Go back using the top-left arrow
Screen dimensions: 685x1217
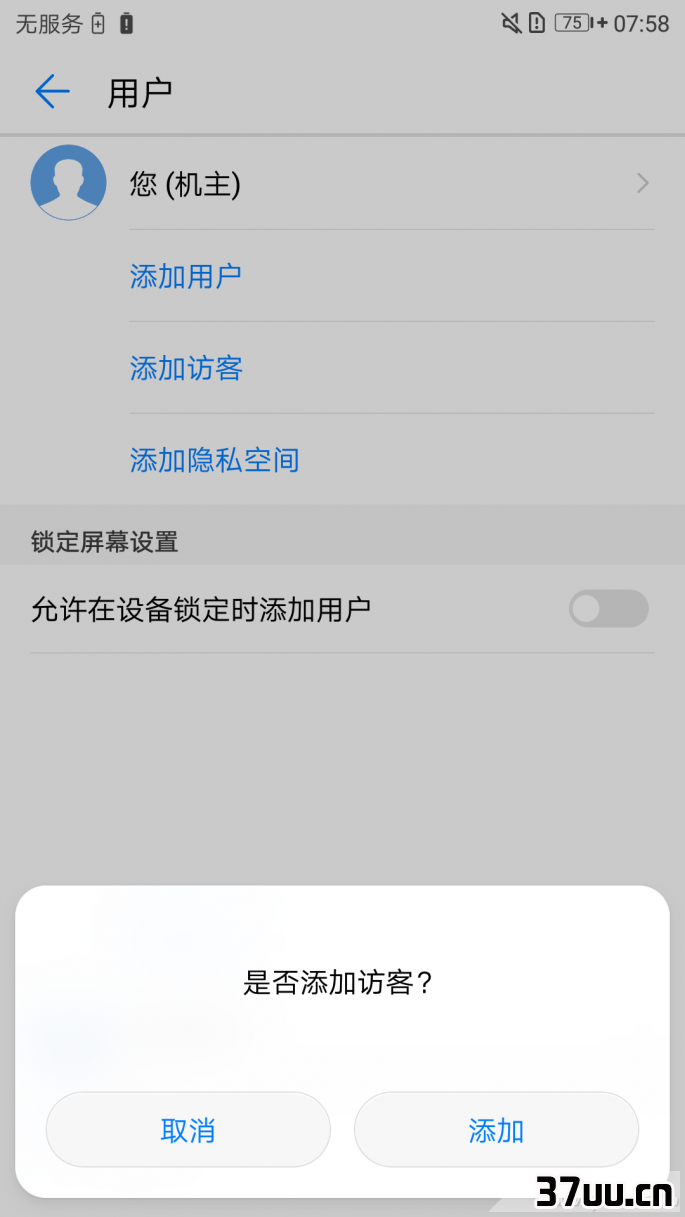click(53, 92)
